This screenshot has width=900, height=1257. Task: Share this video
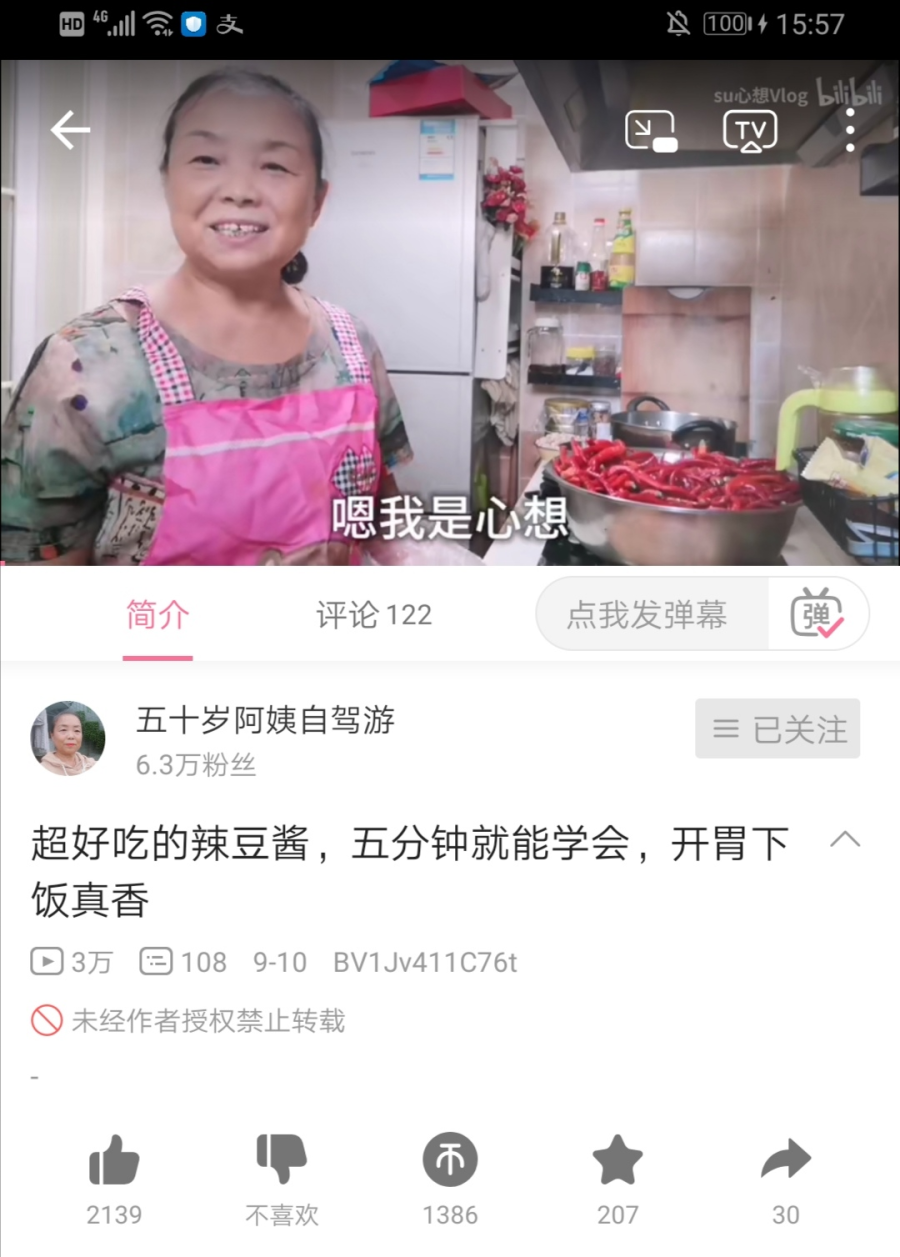[x=785, y=1162]
